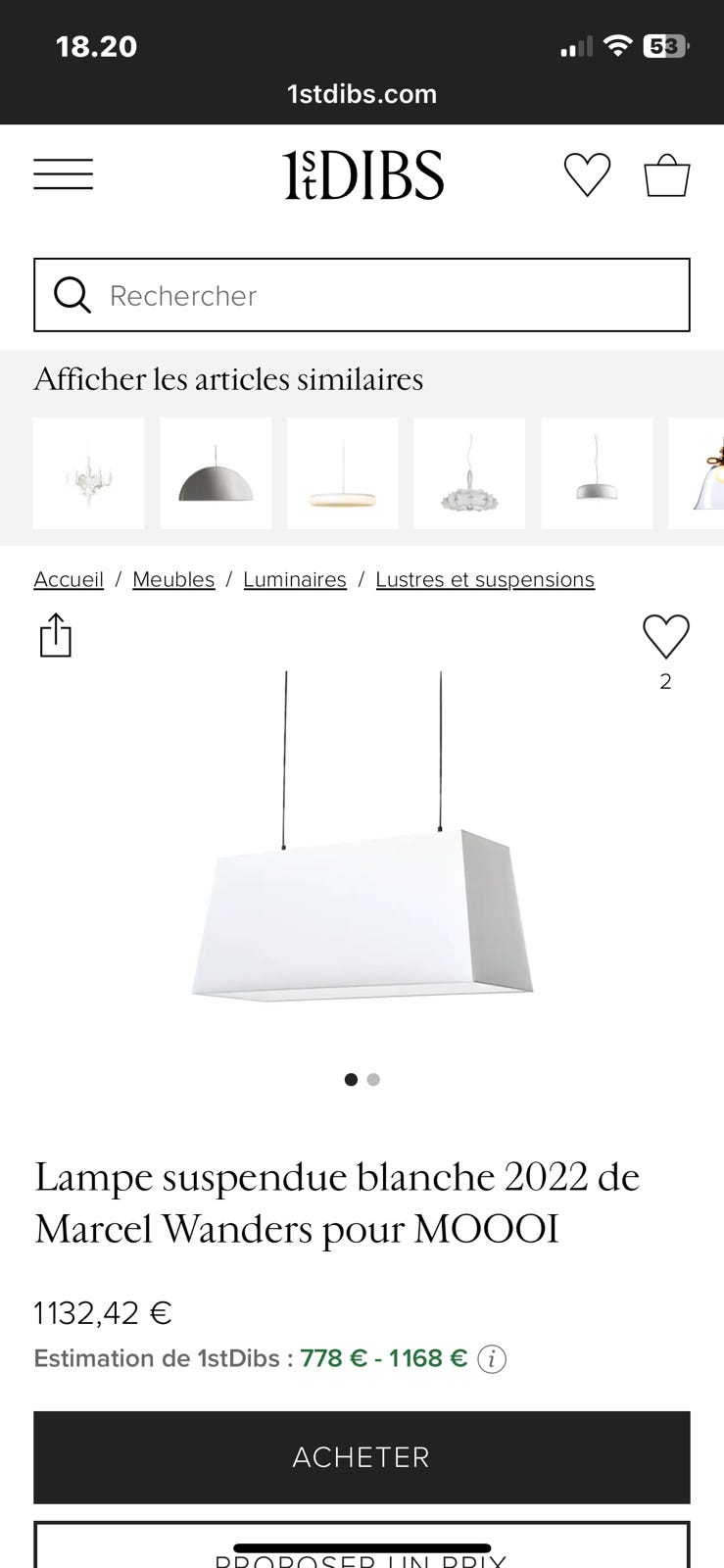Click the ACHETER button
The image size is (724, 1568).
[362, 1457]
